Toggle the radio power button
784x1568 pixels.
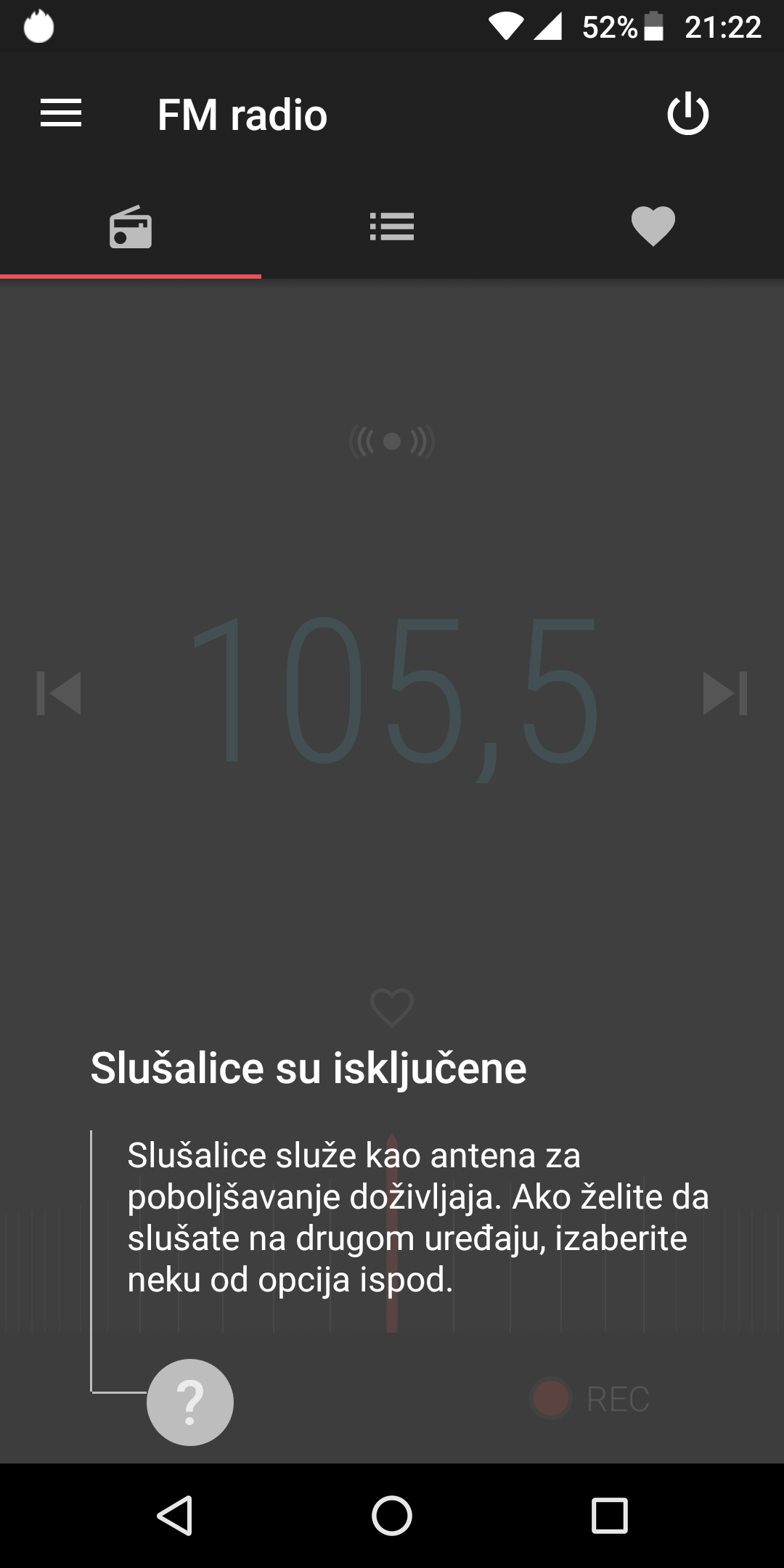(687, 114)
